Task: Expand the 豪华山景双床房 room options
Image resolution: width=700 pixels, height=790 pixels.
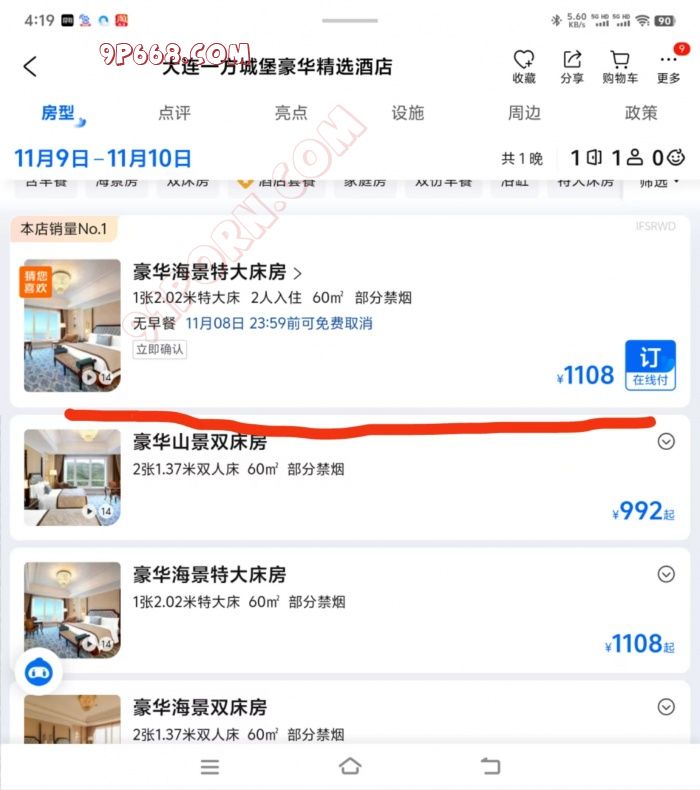Action: click(x=666, y=441)
